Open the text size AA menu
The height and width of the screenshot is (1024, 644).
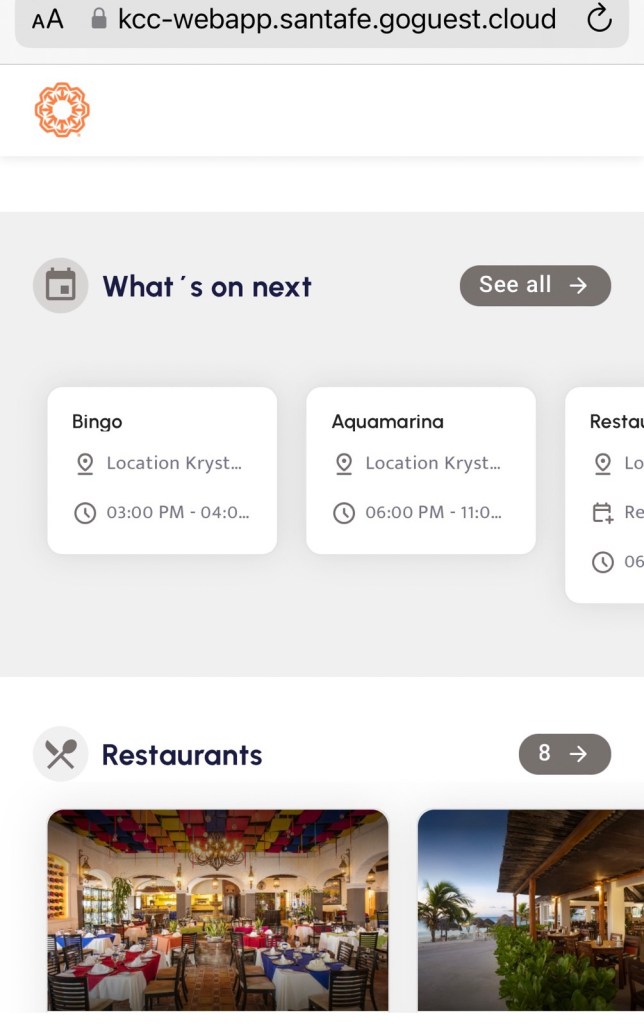(x=47, y=20)
